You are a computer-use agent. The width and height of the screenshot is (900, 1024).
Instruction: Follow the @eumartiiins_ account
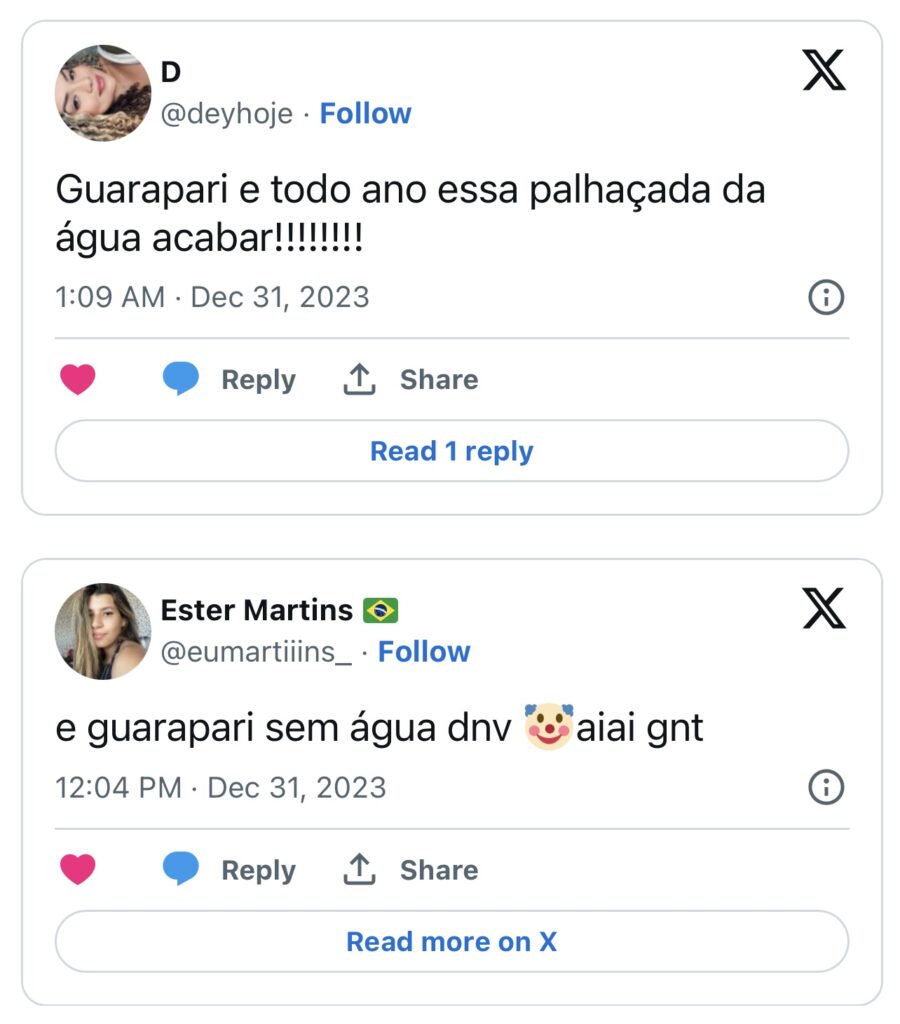(424, 652)
